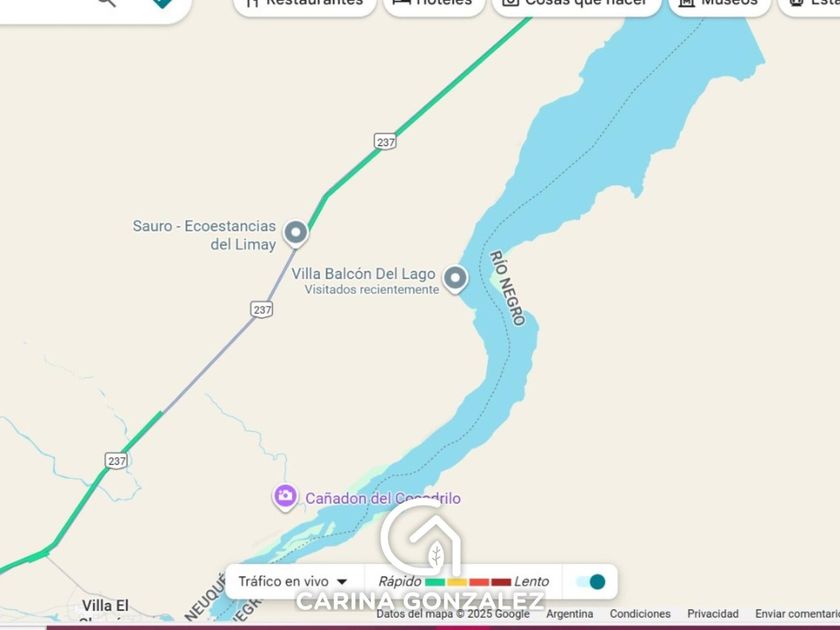Viewport: 840px width, 630px height.
Task: Select the Restaurantes filter chip
Action: pos(305,4)
